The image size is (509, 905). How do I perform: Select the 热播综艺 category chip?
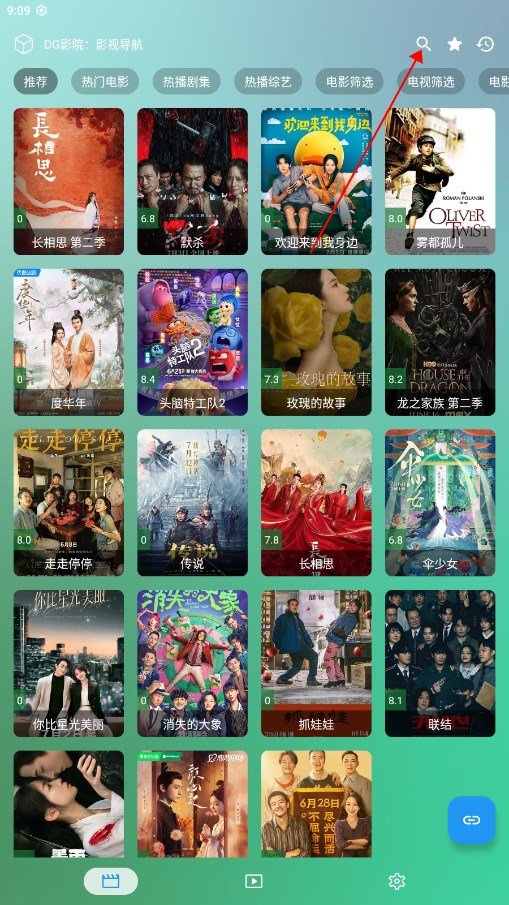[268, 81]
